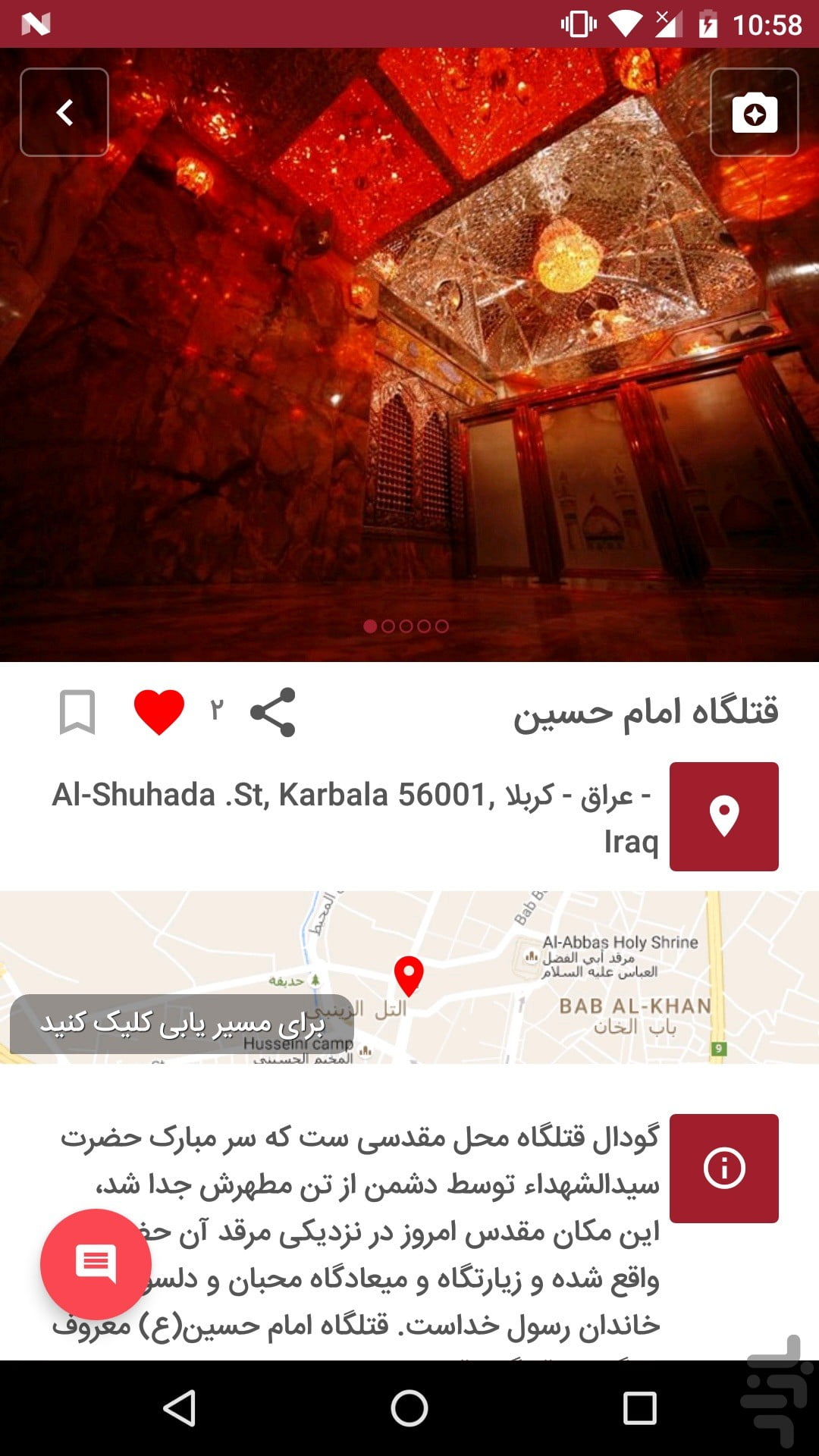
Task: Share this place
Action: 273,712
